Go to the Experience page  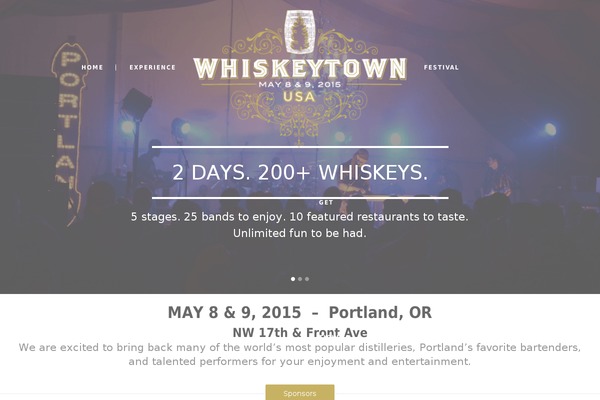[152, 67]
